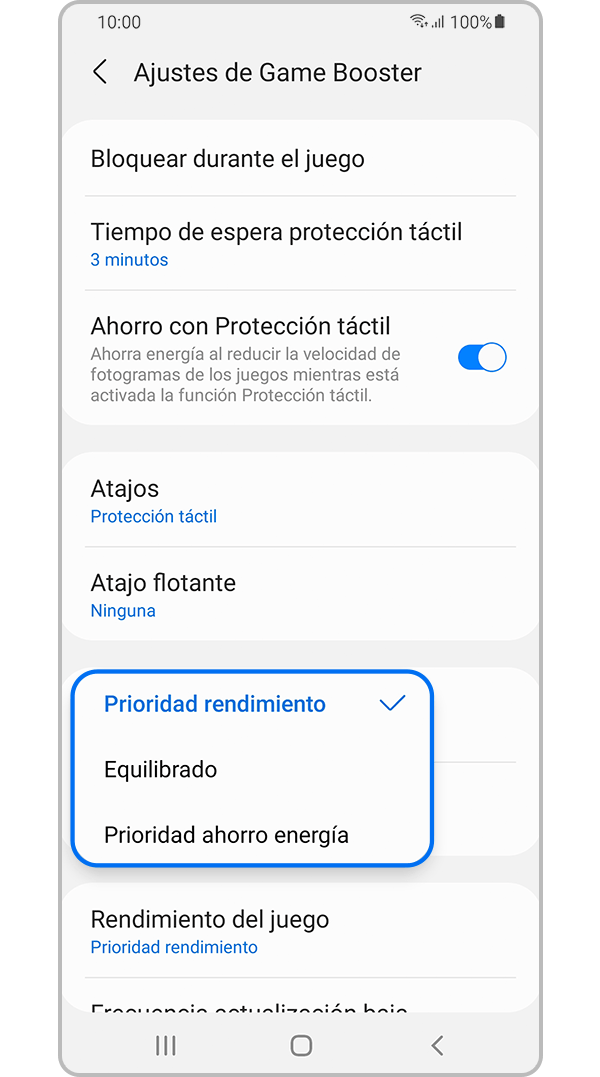The width and height of the screenshot is (600, 1077).
Task: Open recent apps from navigation bar
Action: point(166,1046)
